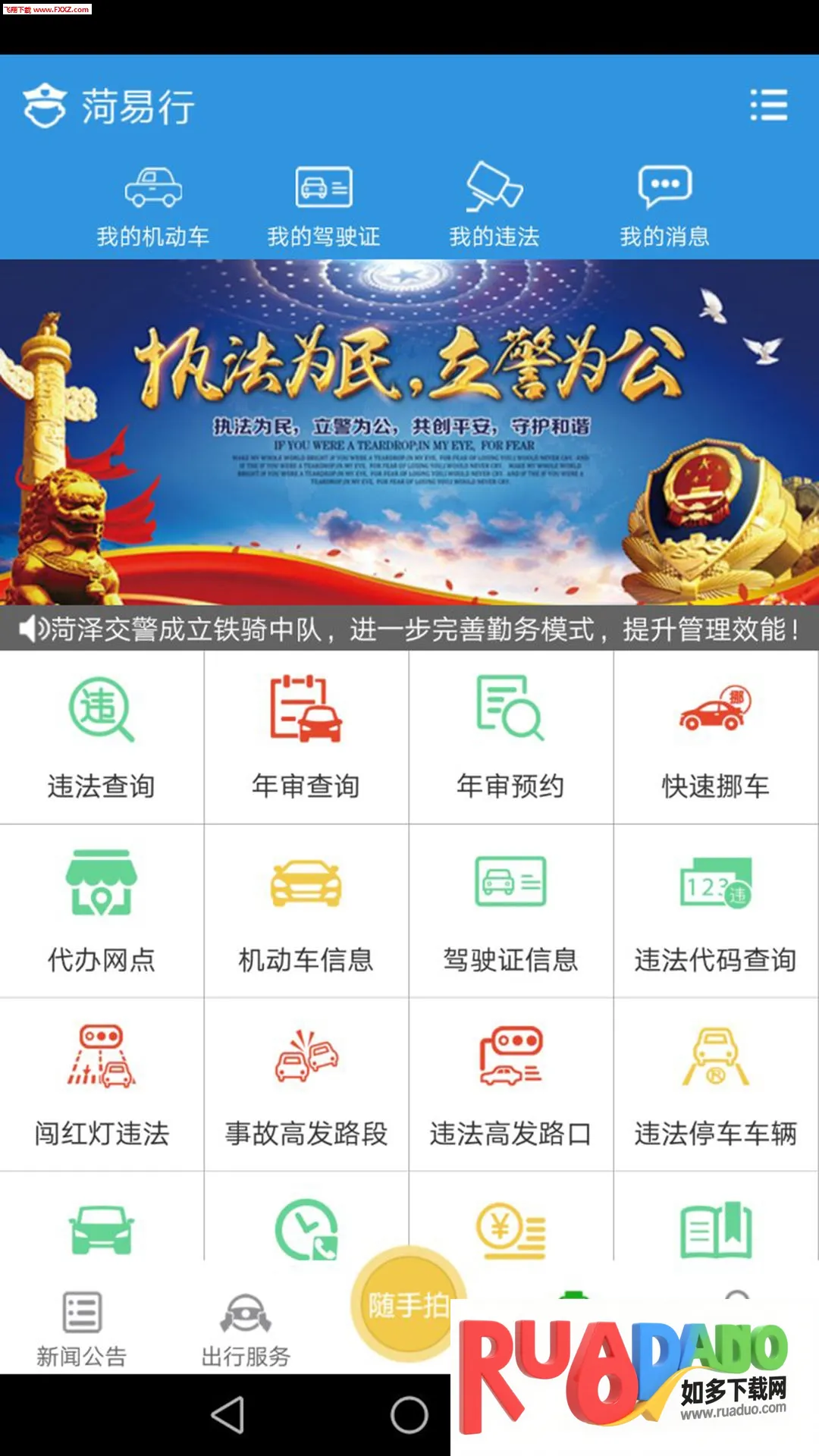Open 事故高发路段
Viewport: 819px width, 1456px height.
[x=306, y=1084]
